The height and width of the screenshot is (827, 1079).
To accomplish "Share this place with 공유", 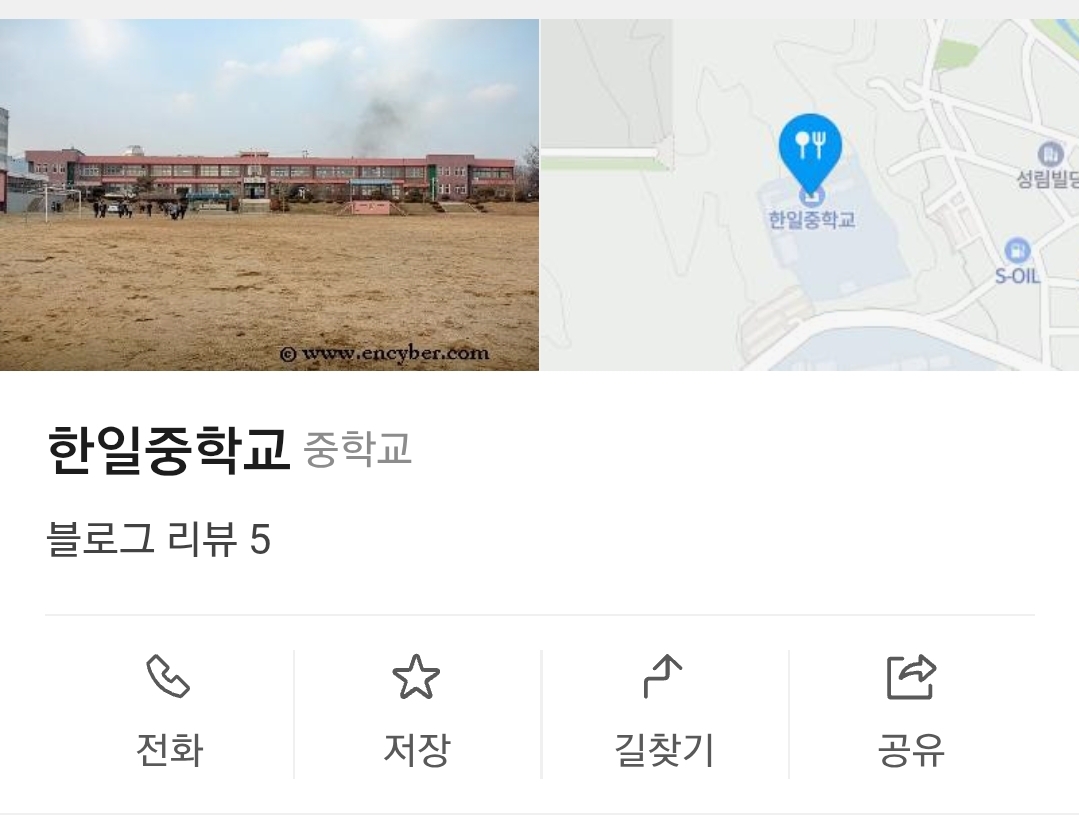I will 911,712.
